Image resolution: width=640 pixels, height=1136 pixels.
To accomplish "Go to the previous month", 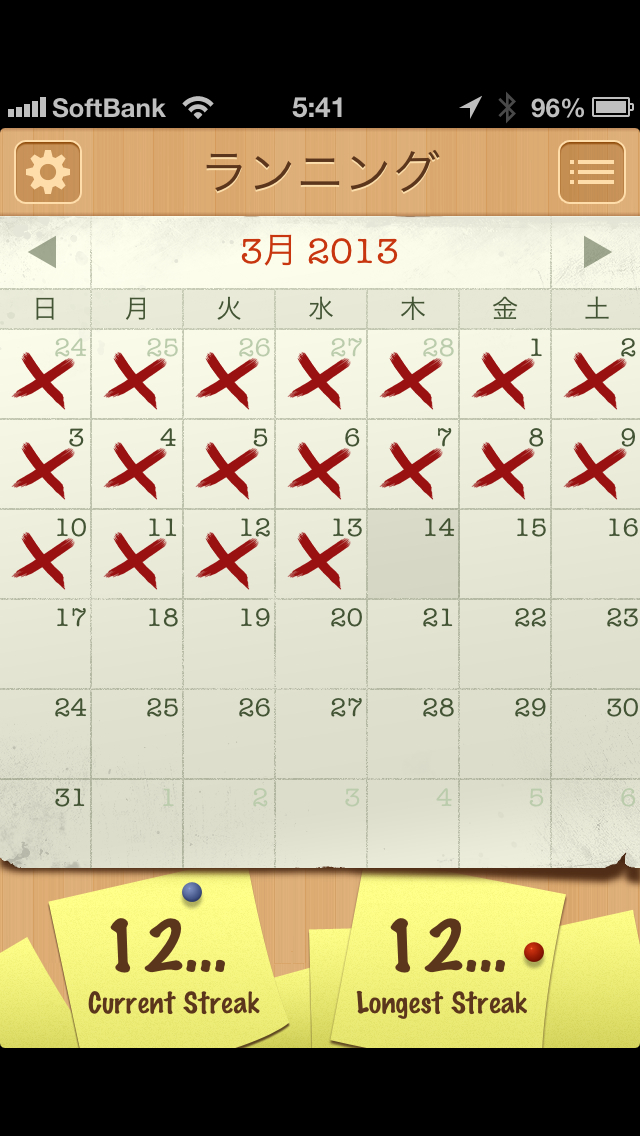I will (x=43, y=252).
